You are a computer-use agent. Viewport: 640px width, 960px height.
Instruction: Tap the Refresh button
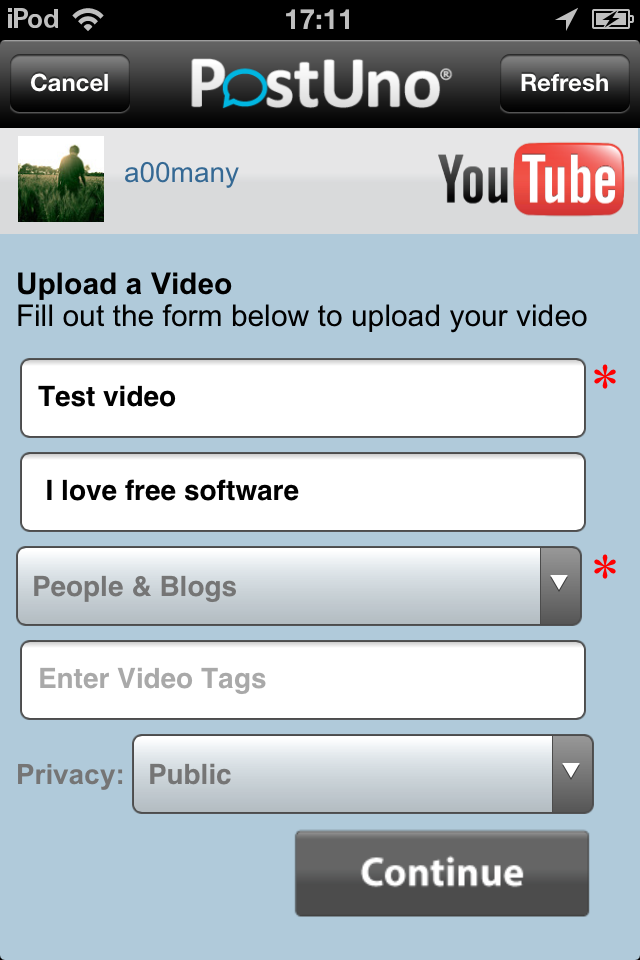[564, 83]
